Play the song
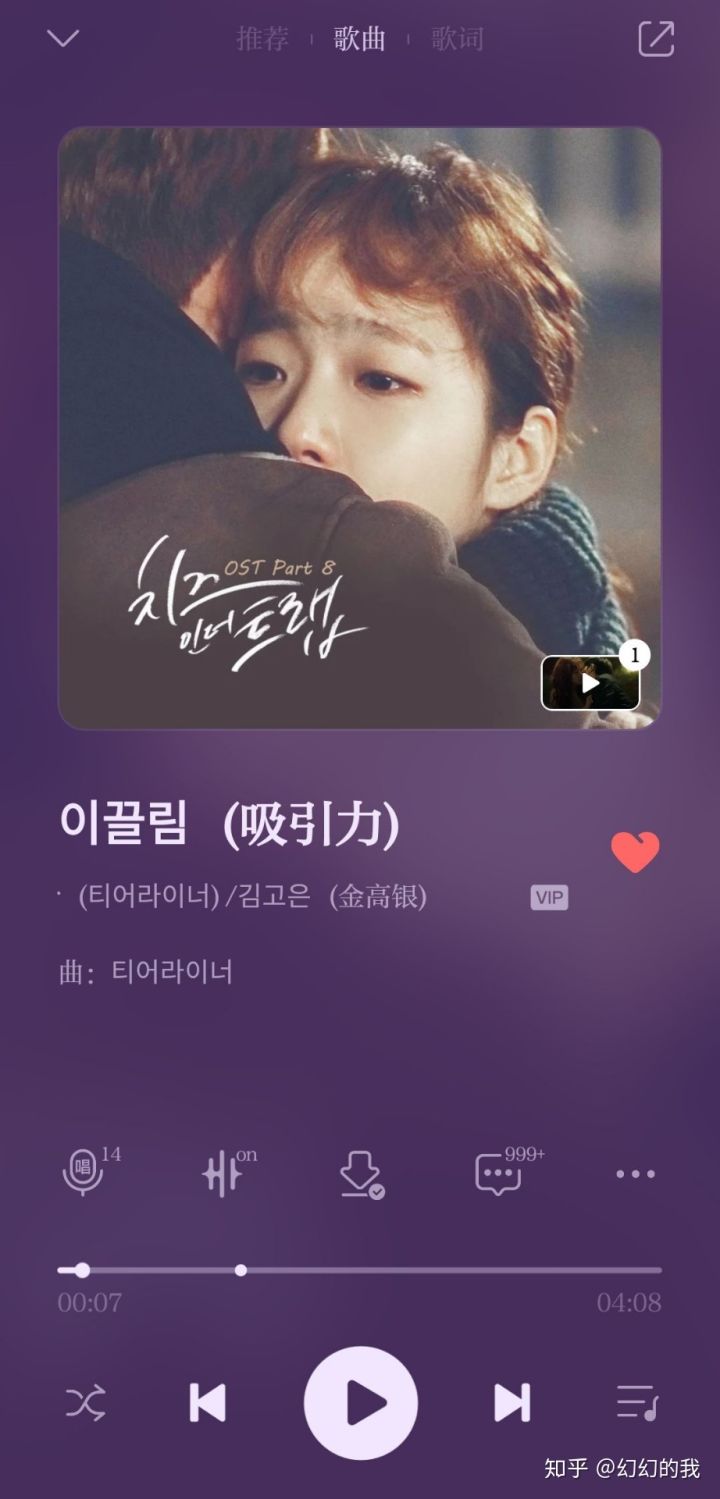Viewport: 720px width, 1499px height. click(360, 1403)
